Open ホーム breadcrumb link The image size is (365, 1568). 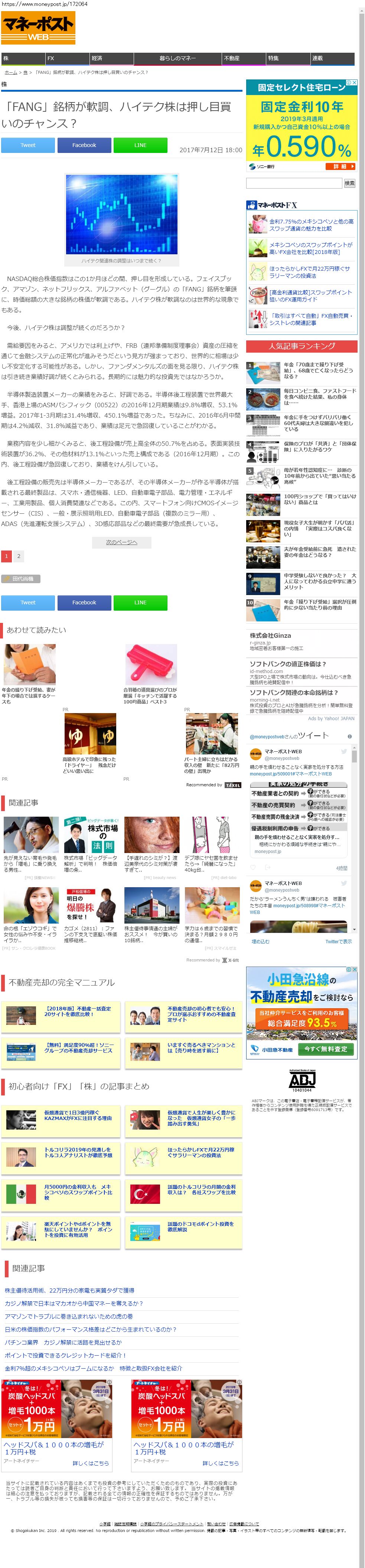(10, 72)
